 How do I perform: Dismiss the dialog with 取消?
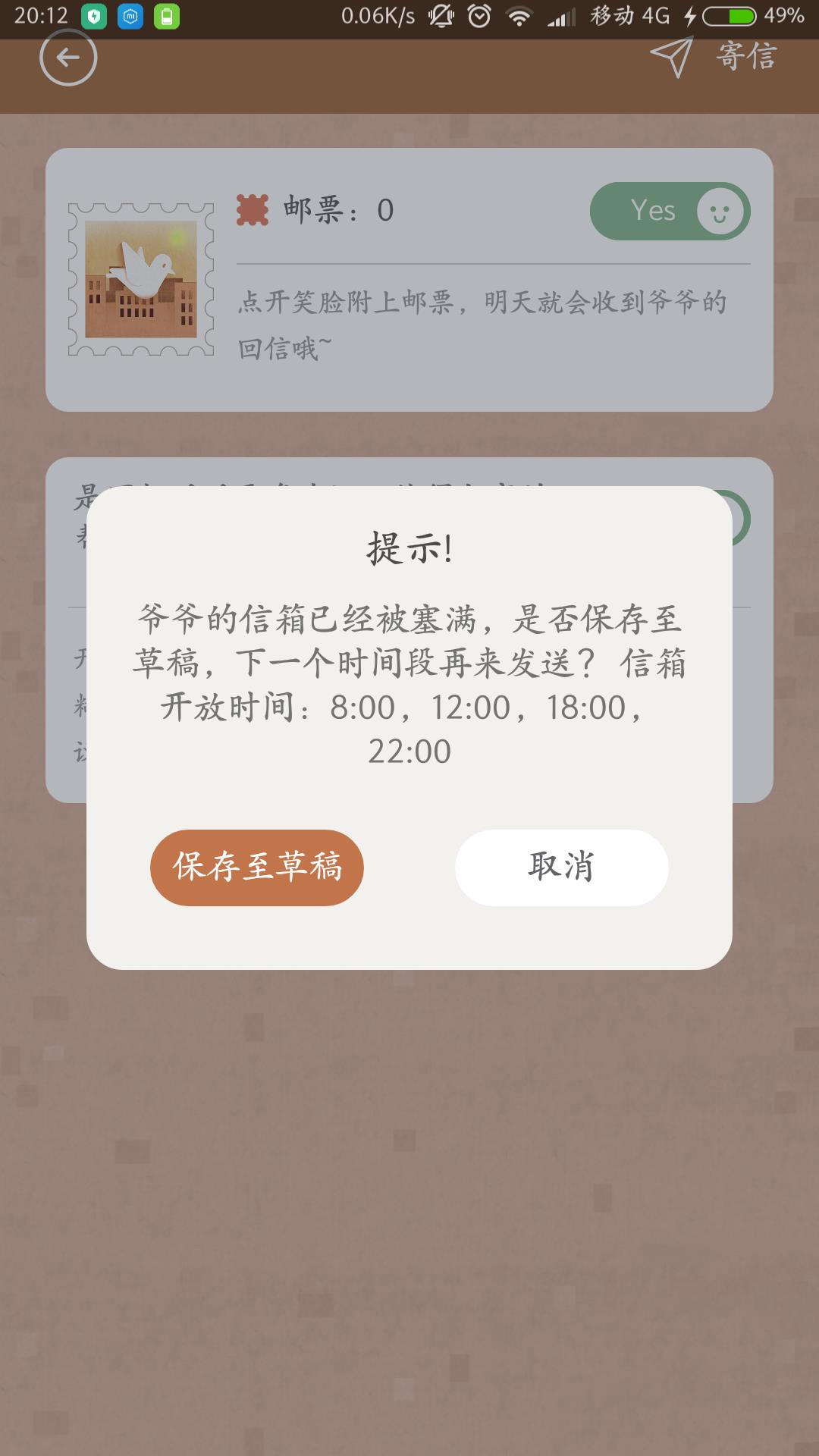(561, 868)
